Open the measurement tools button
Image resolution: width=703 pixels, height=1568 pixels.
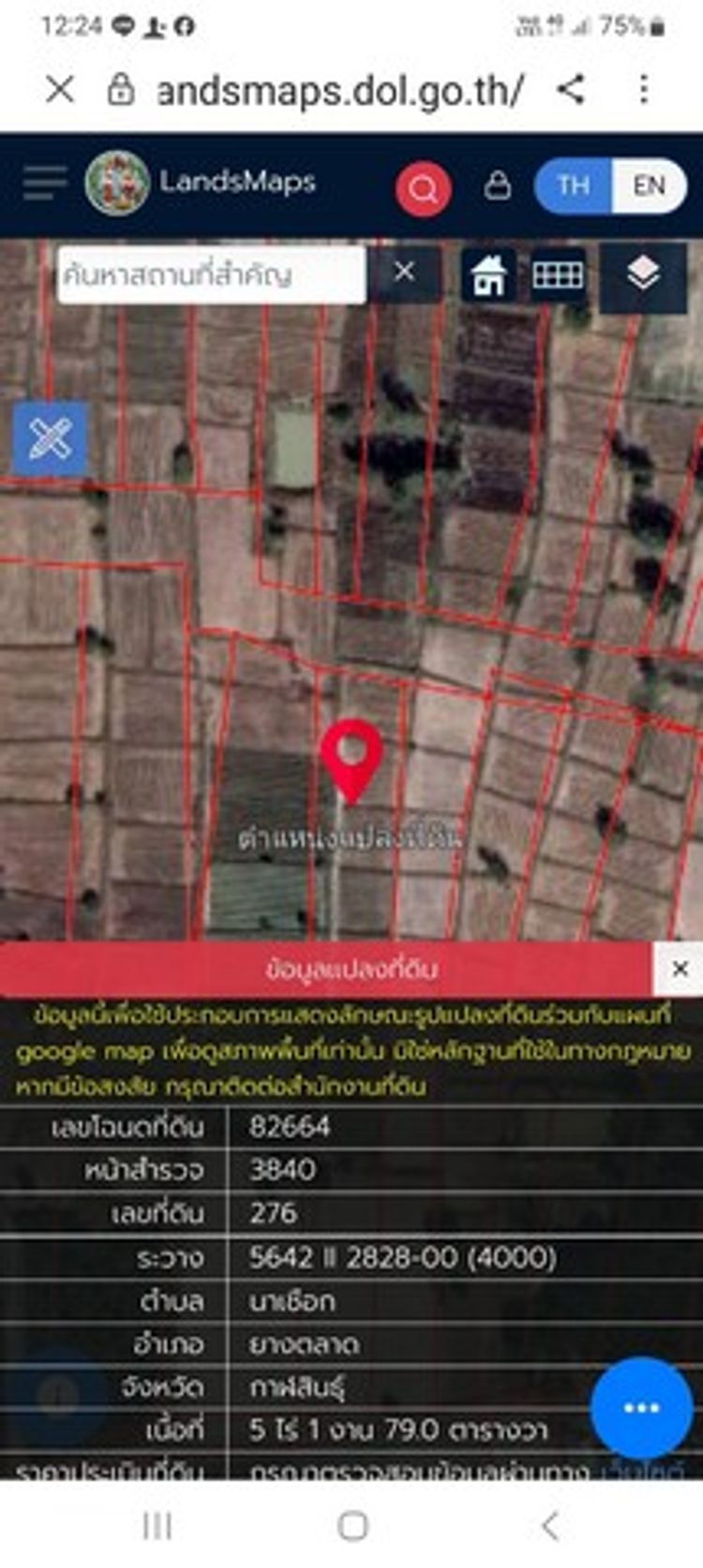[x=51, y=438]
